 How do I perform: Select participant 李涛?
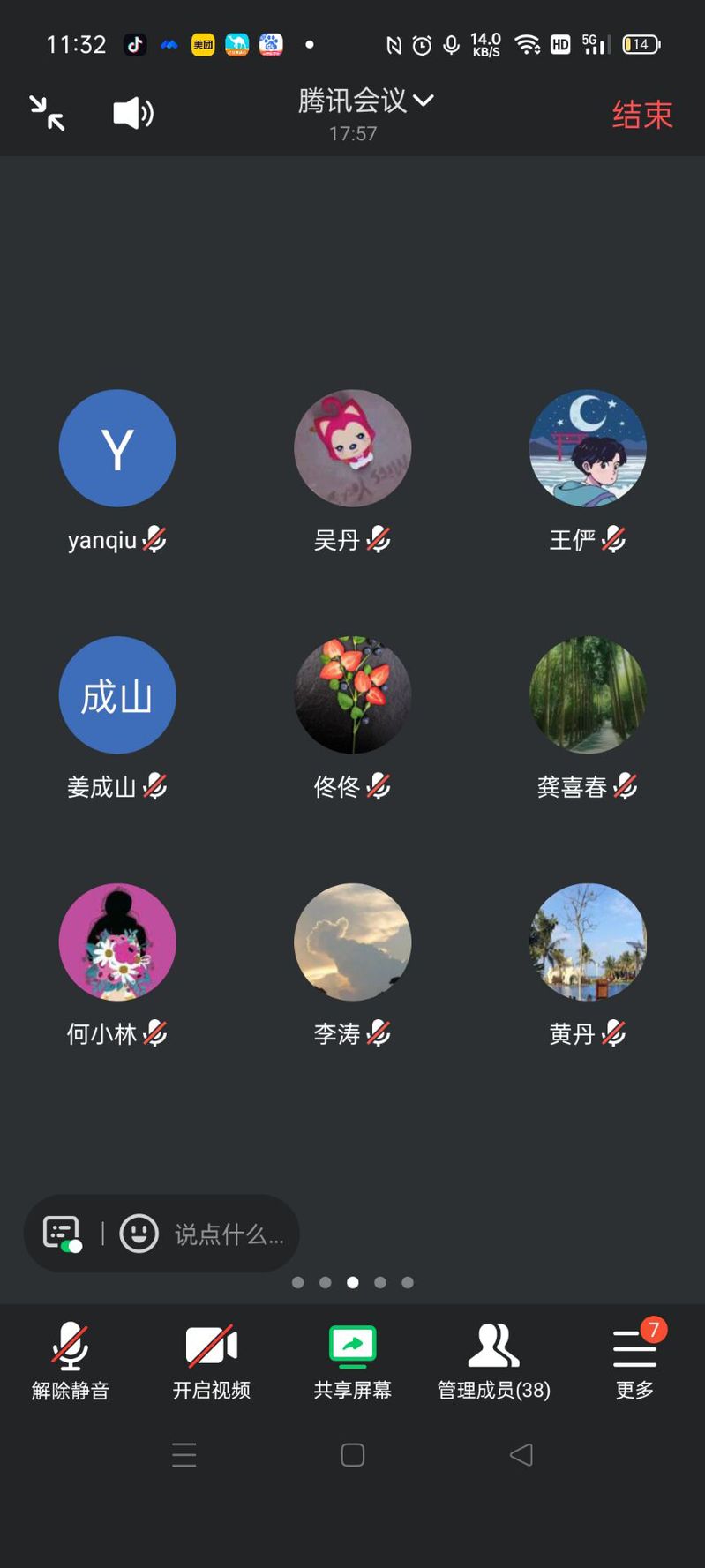[x=352, y=942]
